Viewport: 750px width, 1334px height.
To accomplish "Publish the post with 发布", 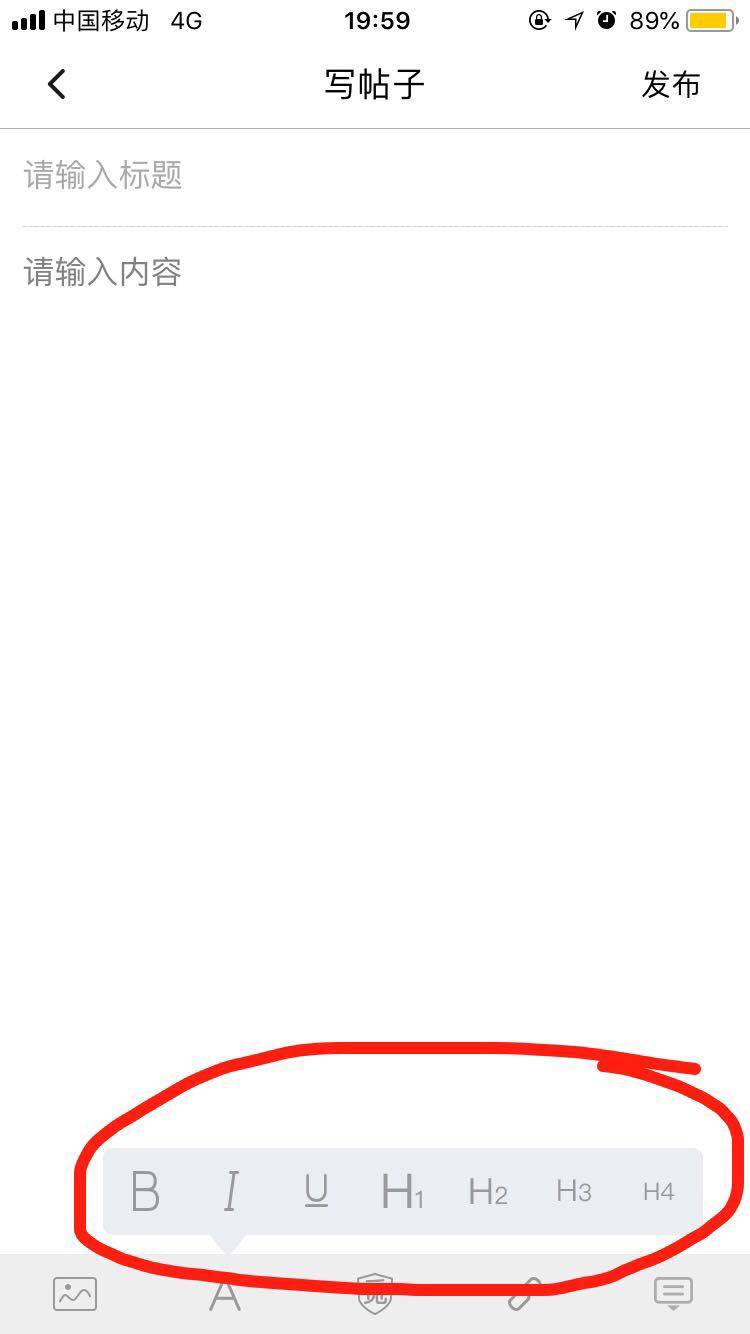I will (x=670, y=85).
